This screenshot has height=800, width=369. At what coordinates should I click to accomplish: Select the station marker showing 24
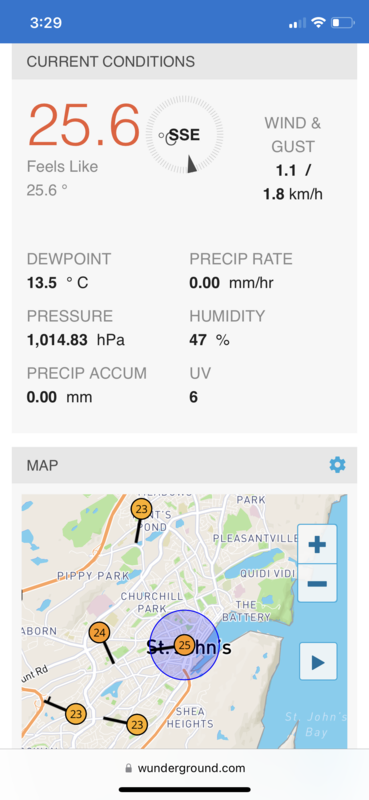pos(100,633)
